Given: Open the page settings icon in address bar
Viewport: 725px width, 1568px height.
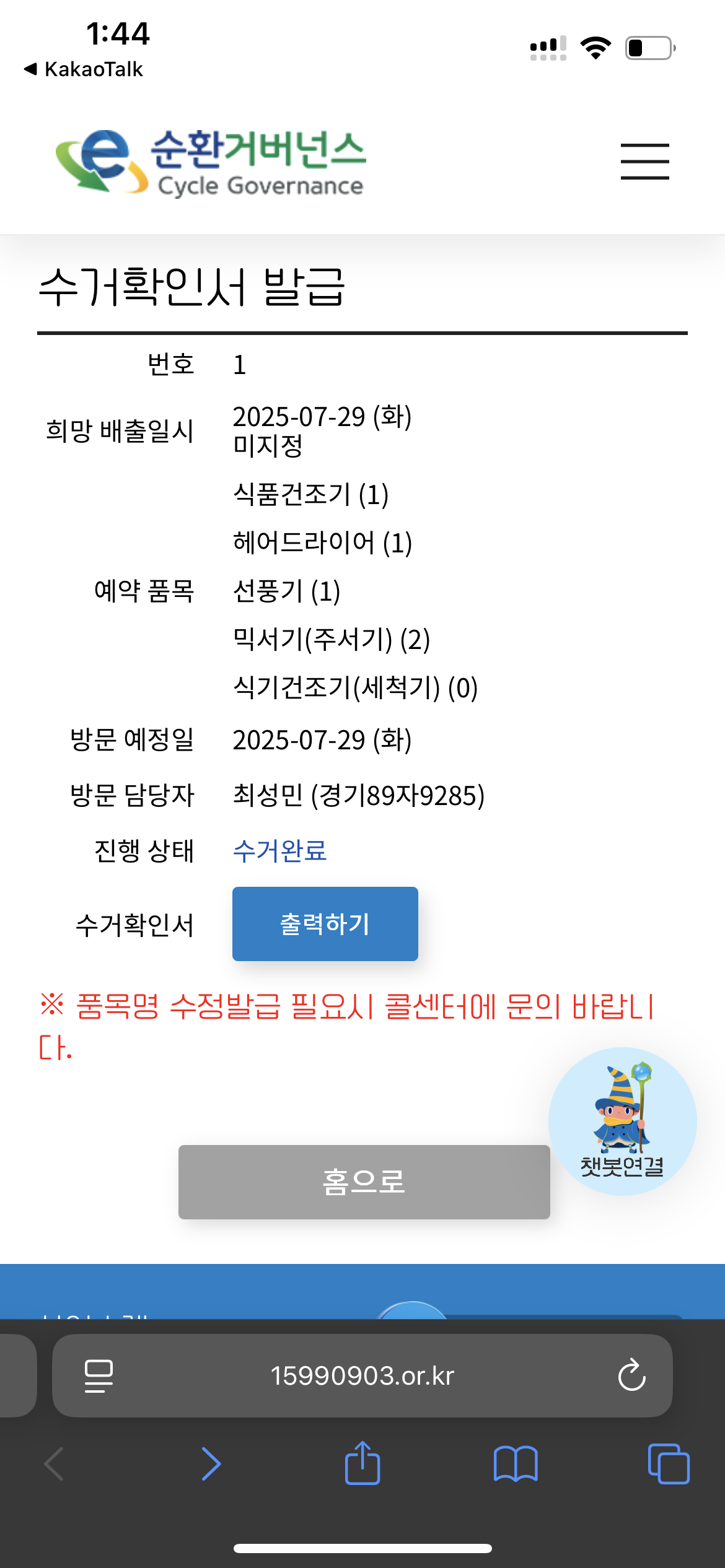Looking at the screenshot, I should click(99, 1375).
